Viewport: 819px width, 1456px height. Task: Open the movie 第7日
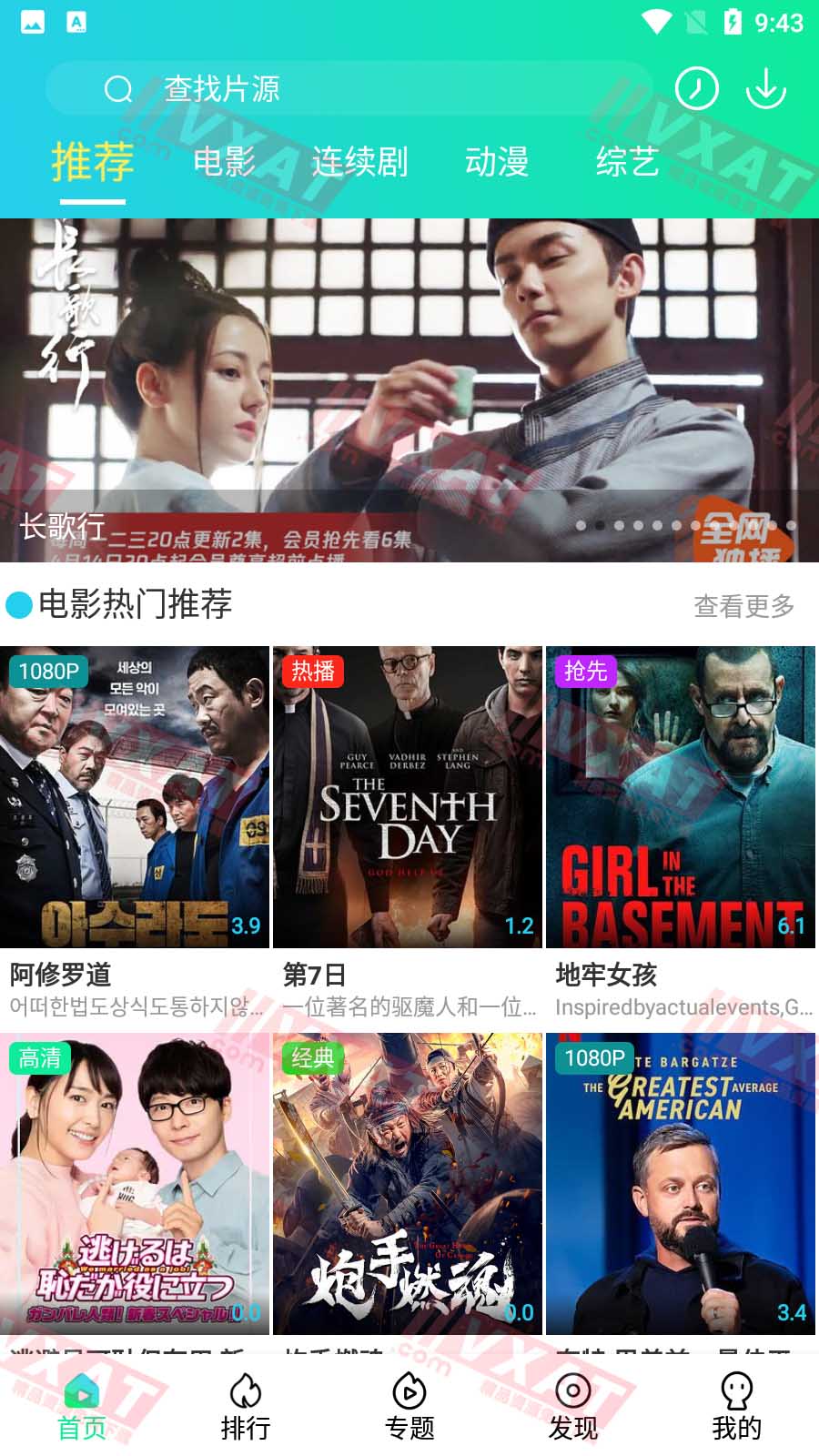(408, 797)
